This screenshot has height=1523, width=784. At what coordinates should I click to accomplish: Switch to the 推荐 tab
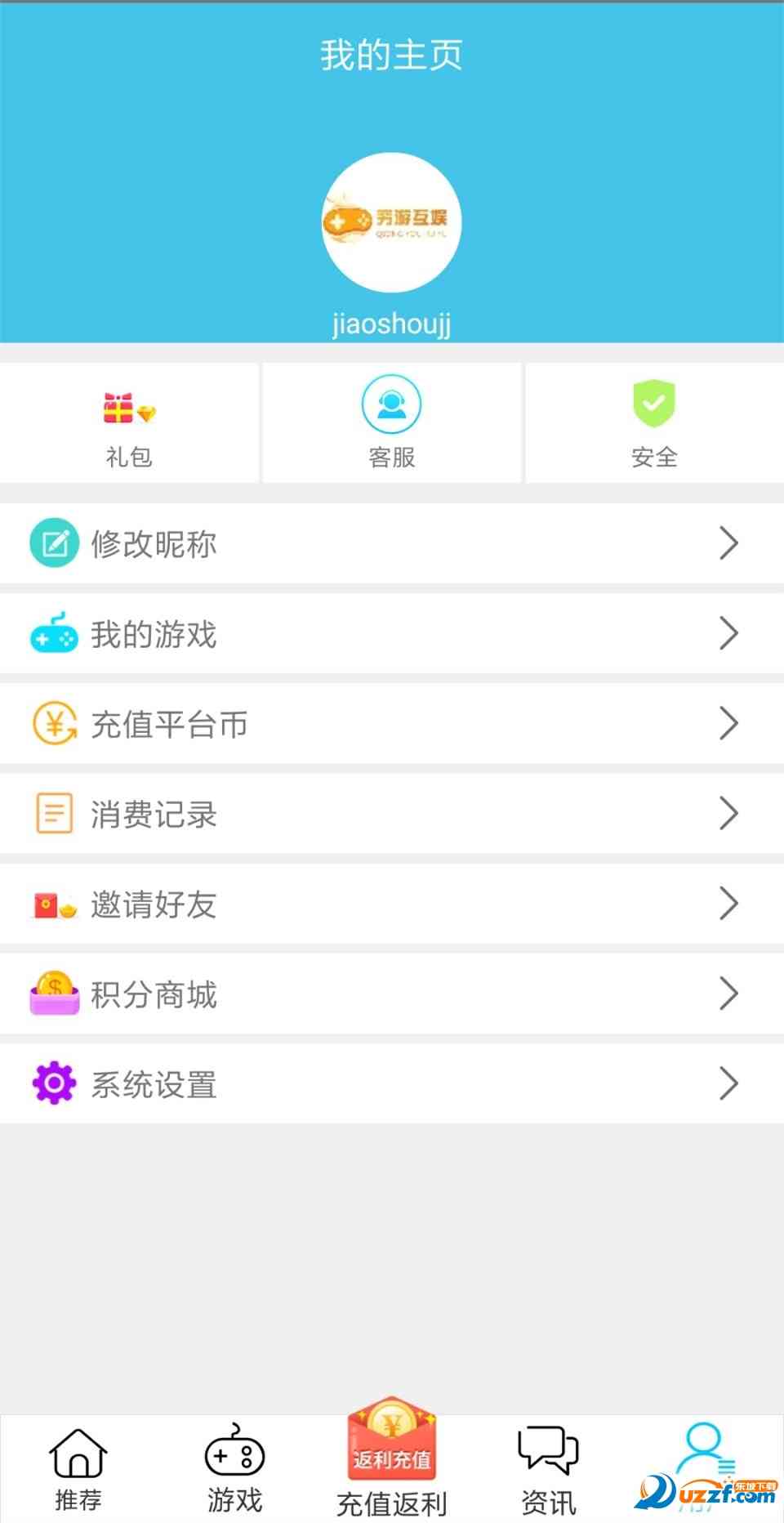pyautogui.click(x=78, y=1469)
